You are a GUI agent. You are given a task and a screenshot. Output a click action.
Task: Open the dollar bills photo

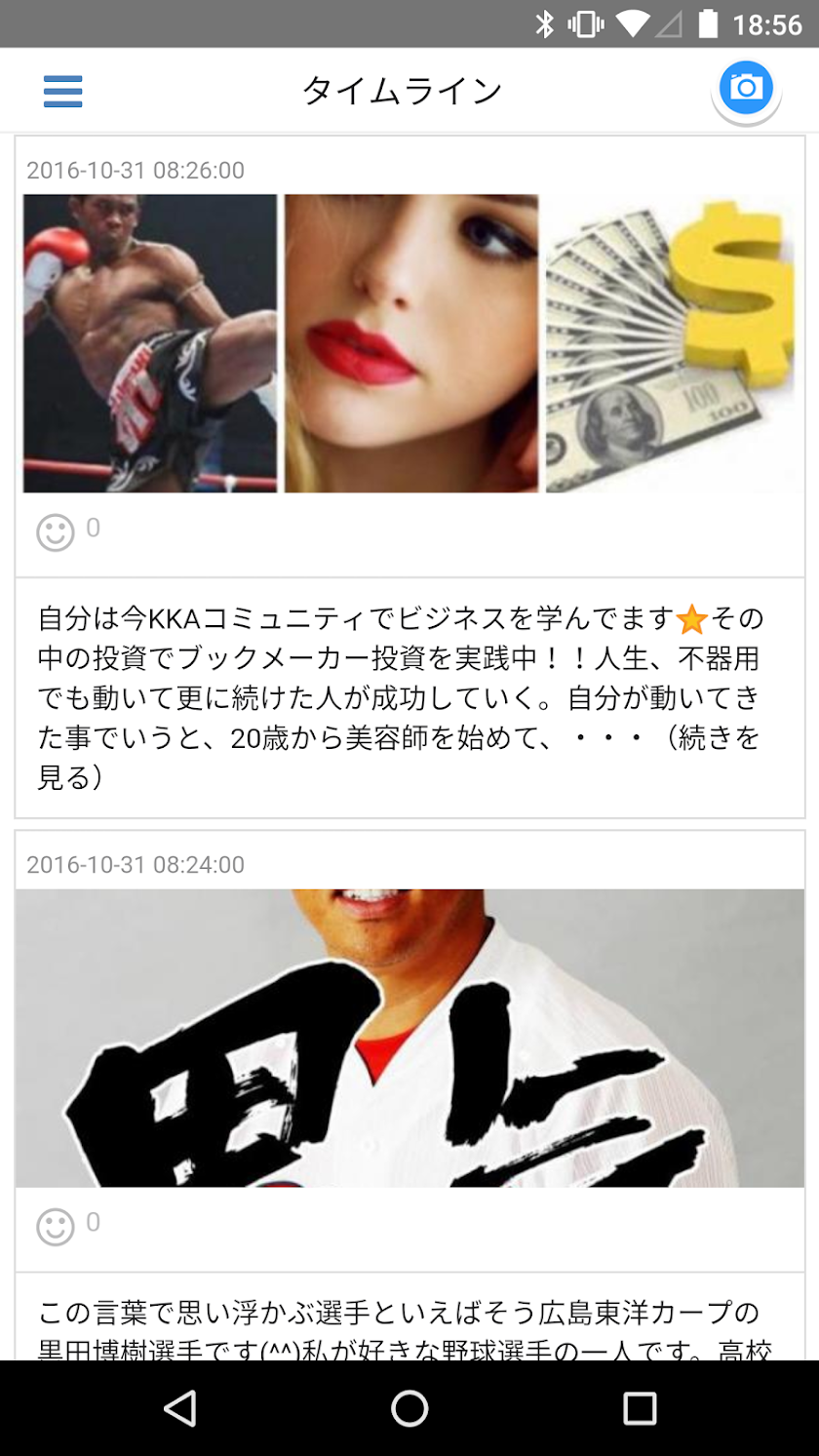670,343
